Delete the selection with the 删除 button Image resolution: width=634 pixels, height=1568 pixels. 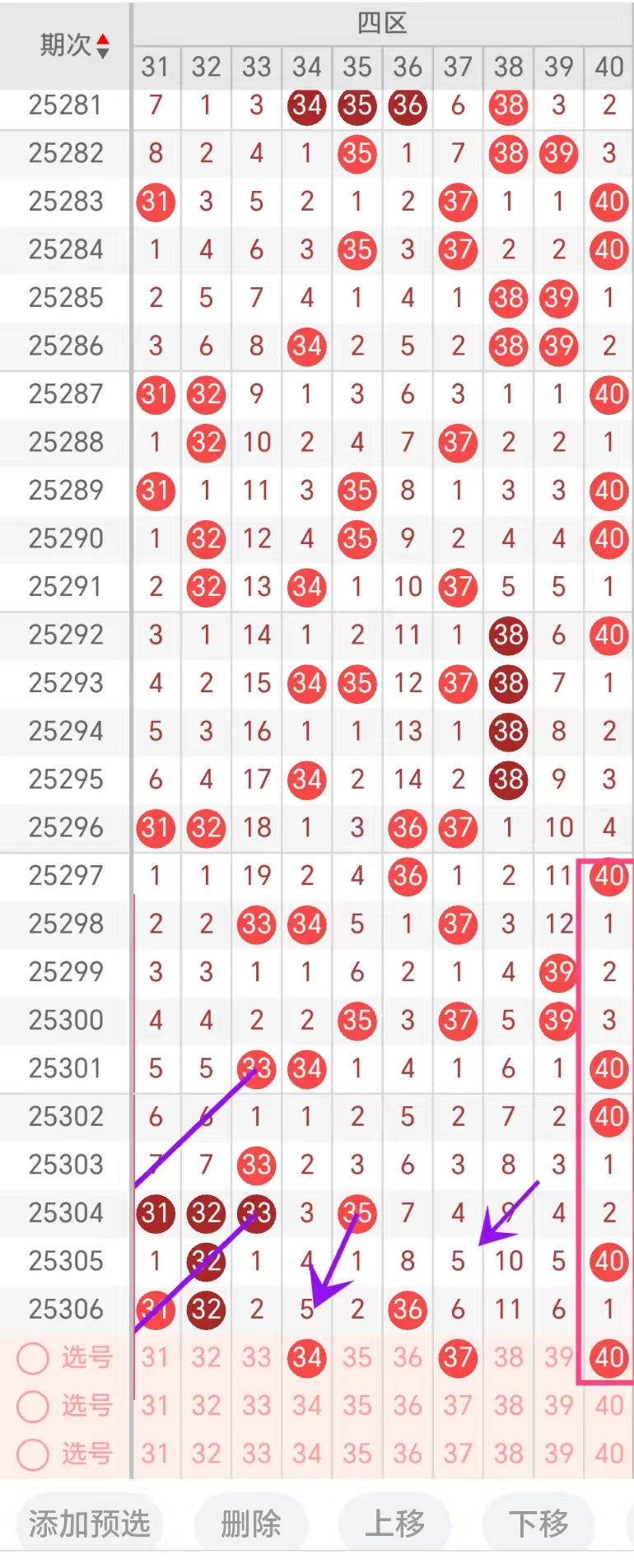coord(250,1524)
